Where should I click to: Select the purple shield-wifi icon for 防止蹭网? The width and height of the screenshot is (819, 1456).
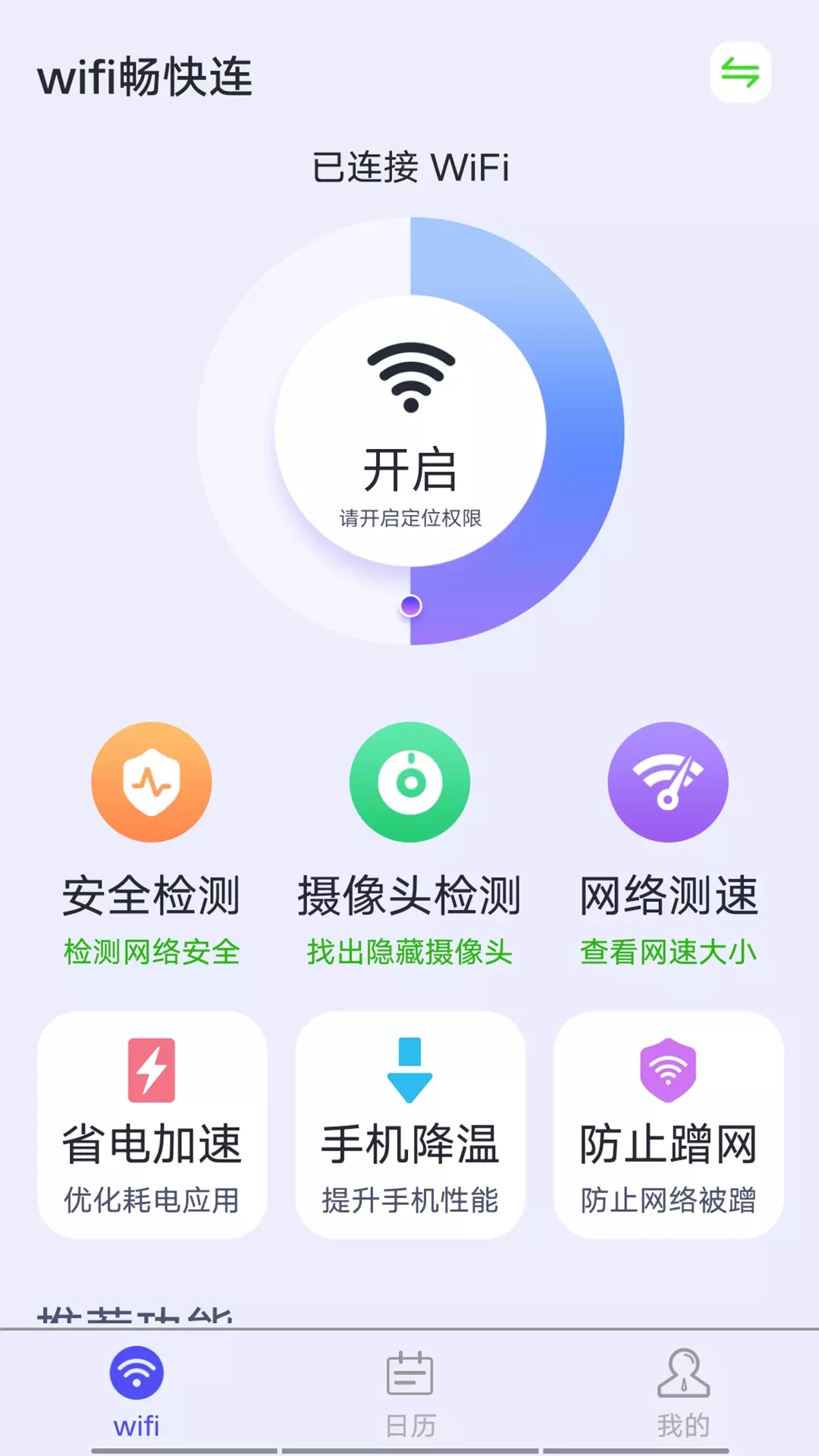[x=667, y=1071]
